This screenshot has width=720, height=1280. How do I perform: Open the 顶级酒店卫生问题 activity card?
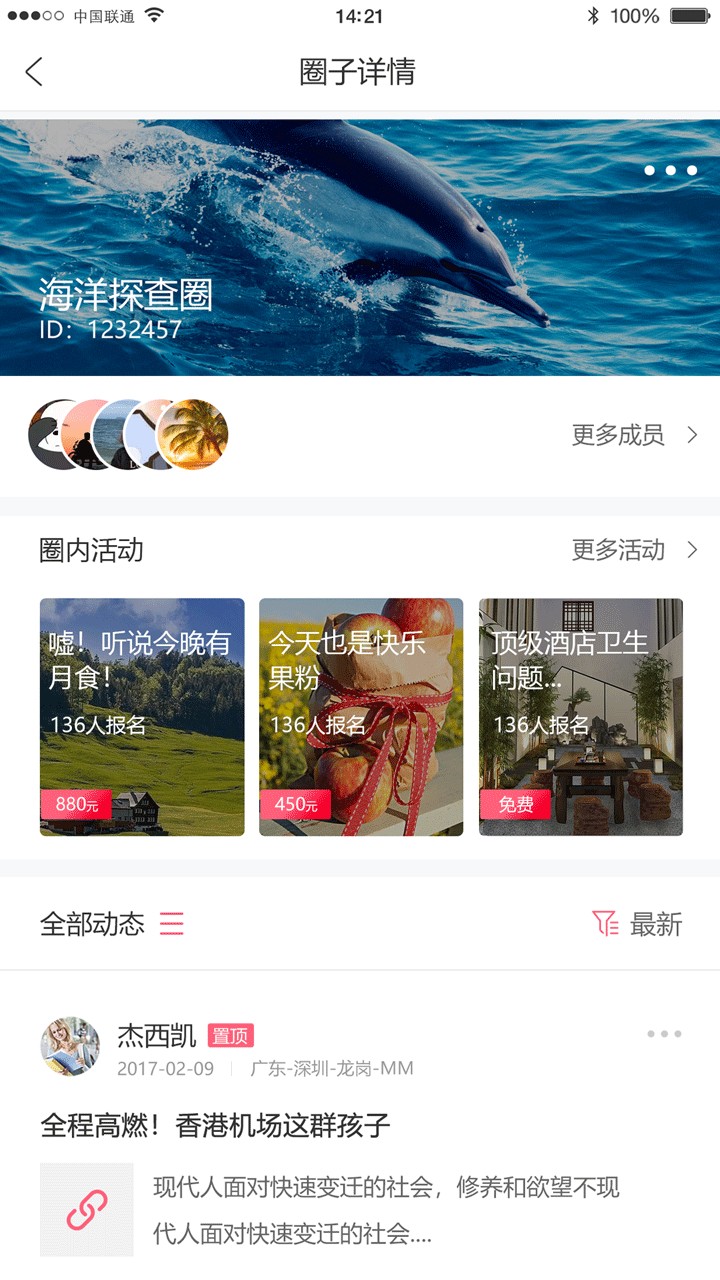click(581, 716)
